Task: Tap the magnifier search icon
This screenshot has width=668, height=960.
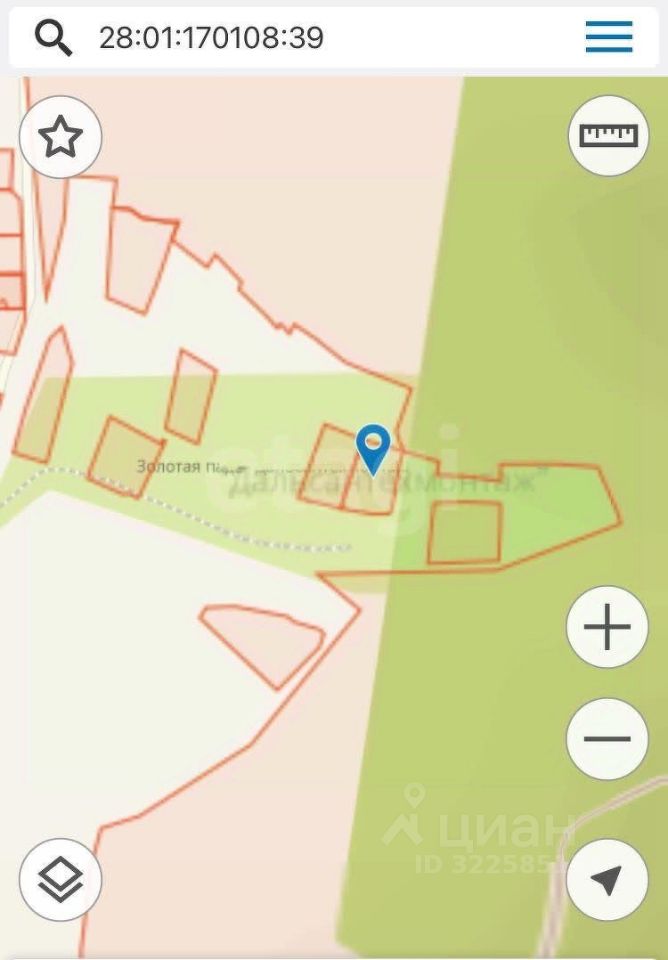Action: pos(52,38)
